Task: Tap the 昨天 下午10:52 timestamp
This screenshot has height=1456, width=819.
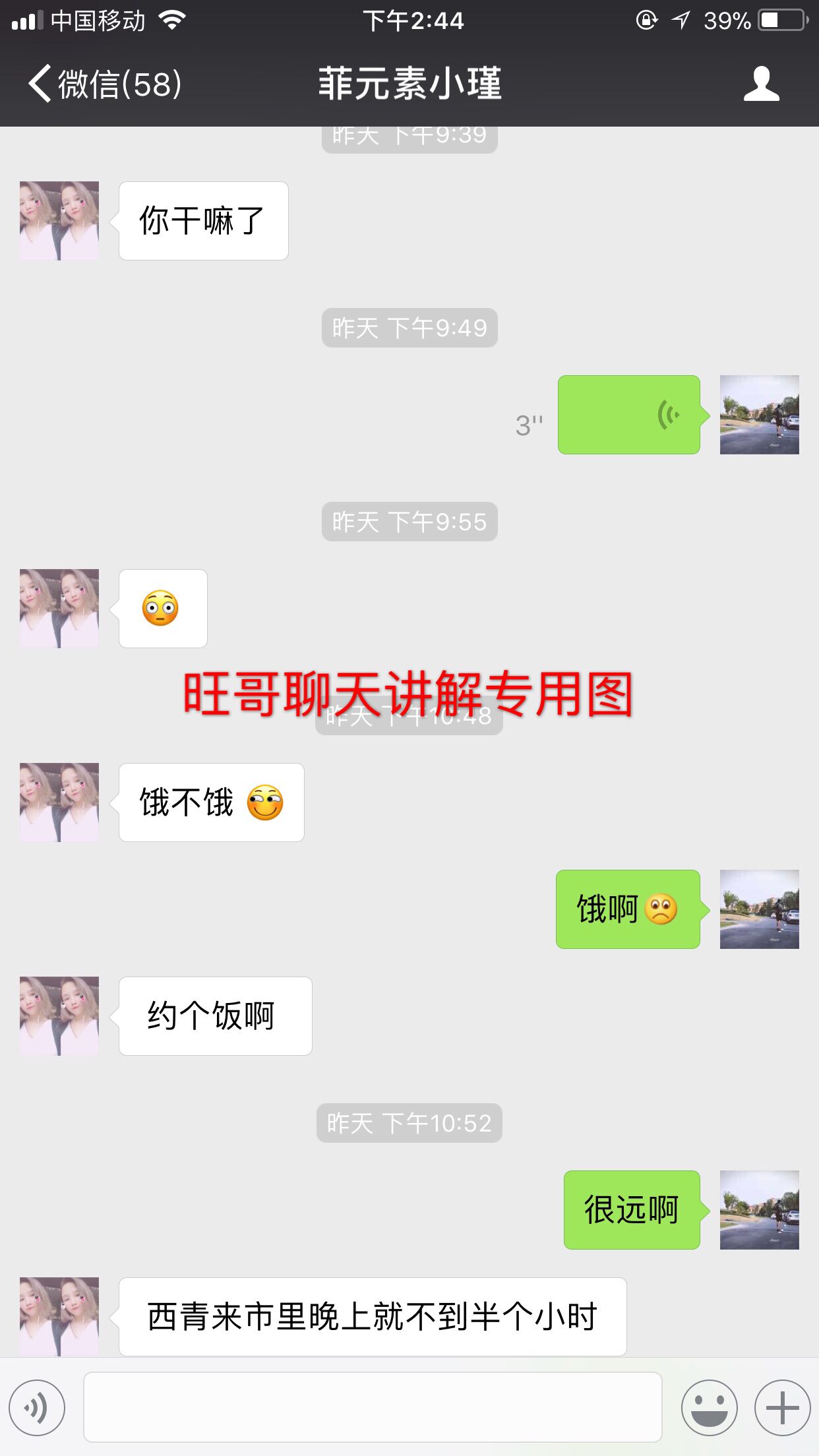Action: coord(409,1123)
